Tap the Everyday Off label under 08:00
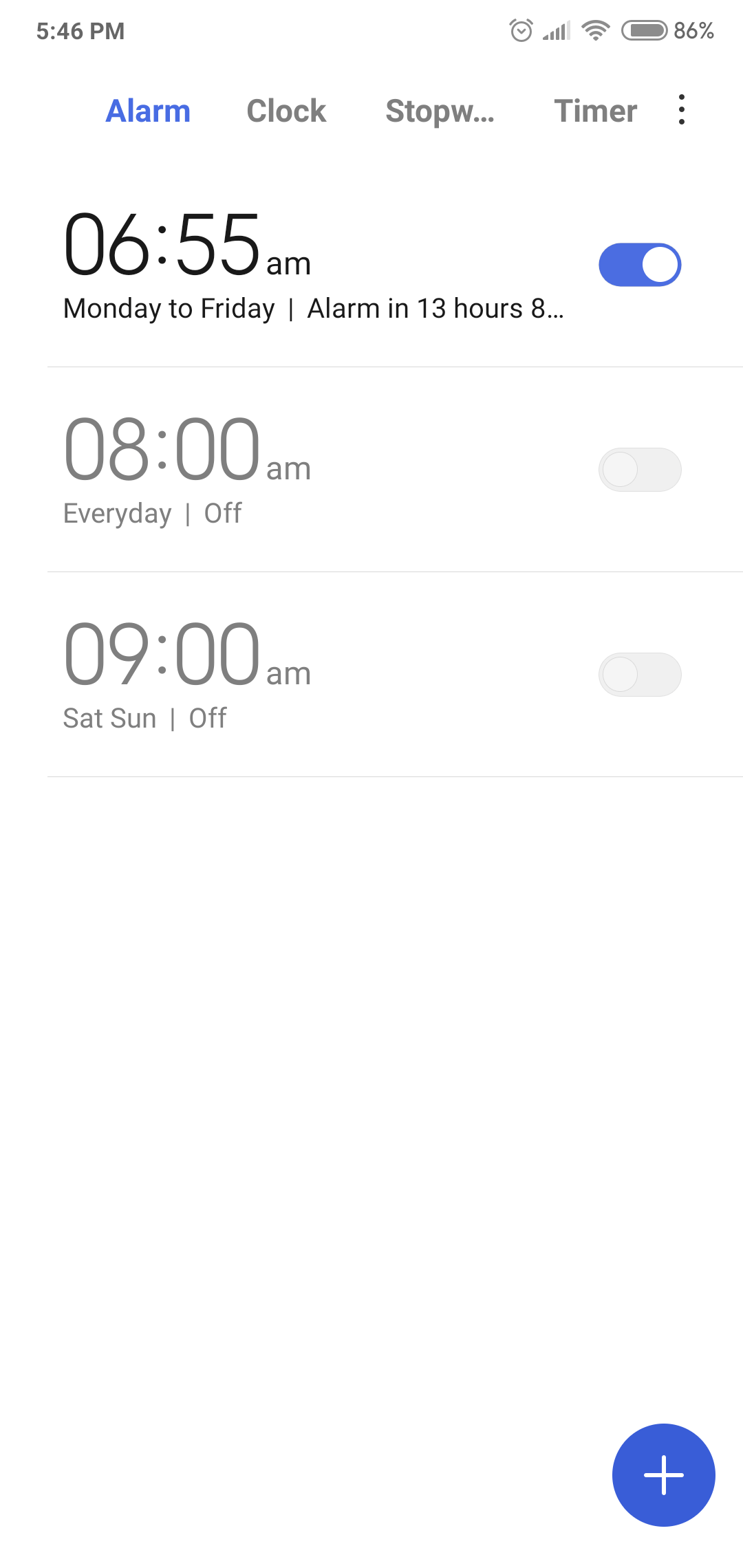This screenshot has width=743, height=1568. tap(152, 513)
